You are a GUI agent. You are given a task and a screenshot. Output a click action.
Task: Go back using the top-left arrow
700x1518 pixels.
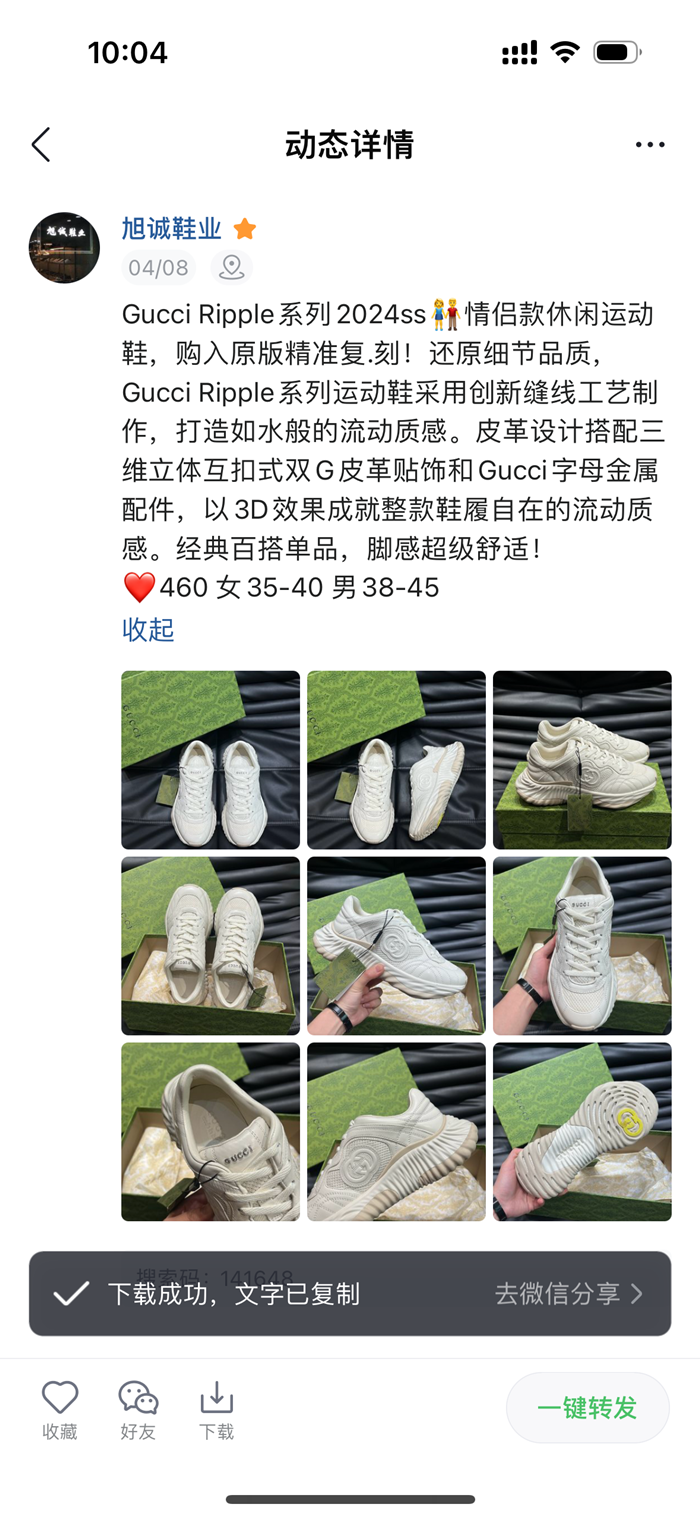tap(41, 145)
